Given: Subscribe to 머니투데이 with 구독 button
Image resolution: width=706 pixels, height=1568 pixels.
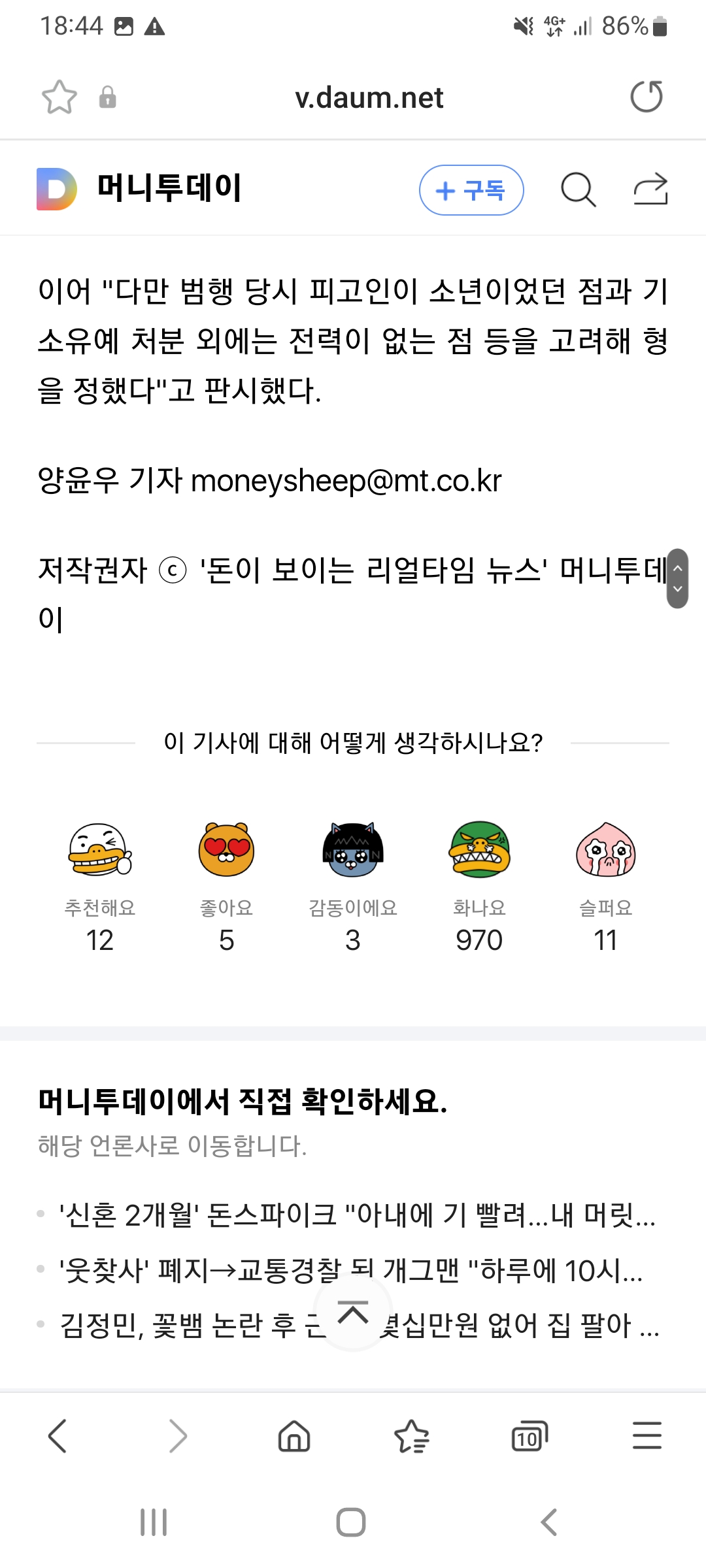Looking at the screenshot, I should tap(471, 190).
